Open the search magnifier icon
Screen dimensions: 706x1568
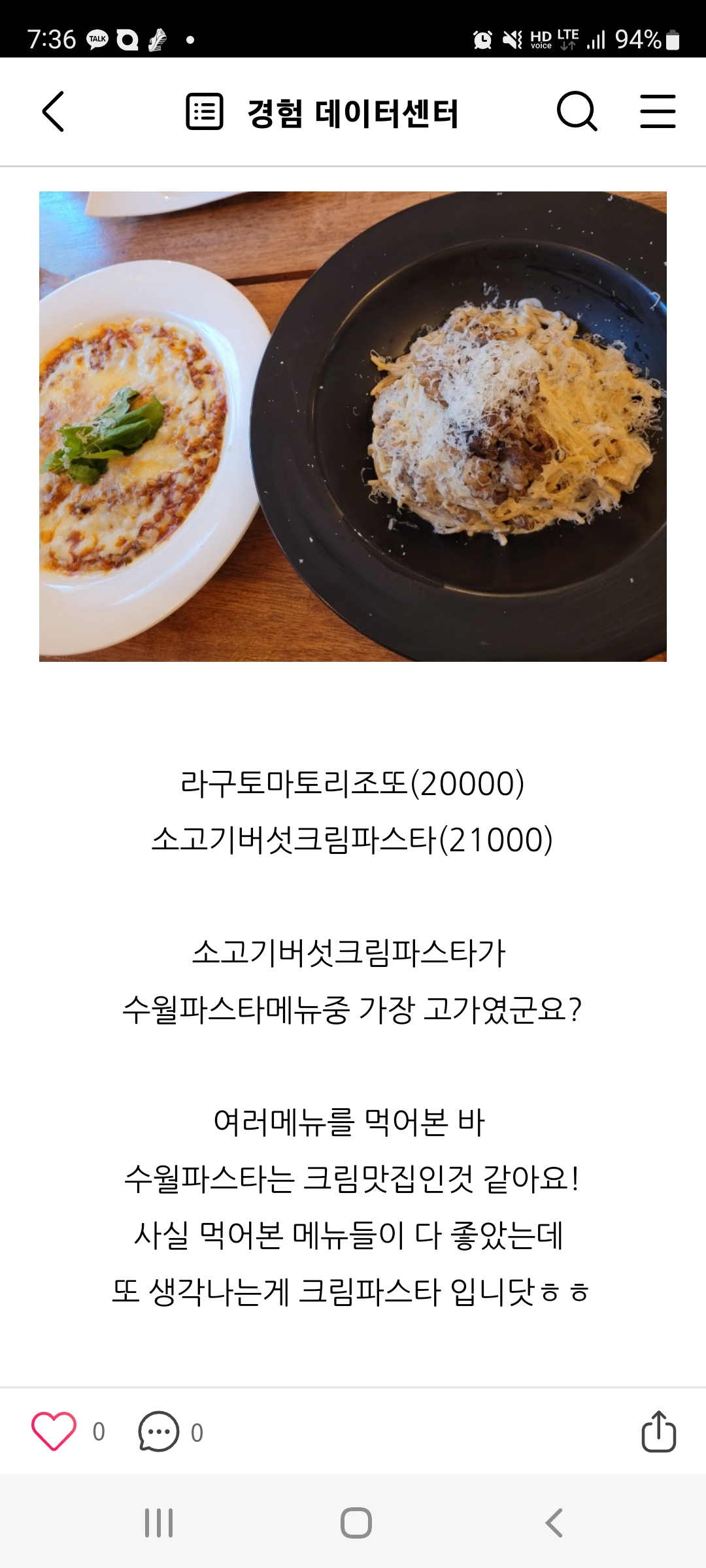tap(577, 112)
